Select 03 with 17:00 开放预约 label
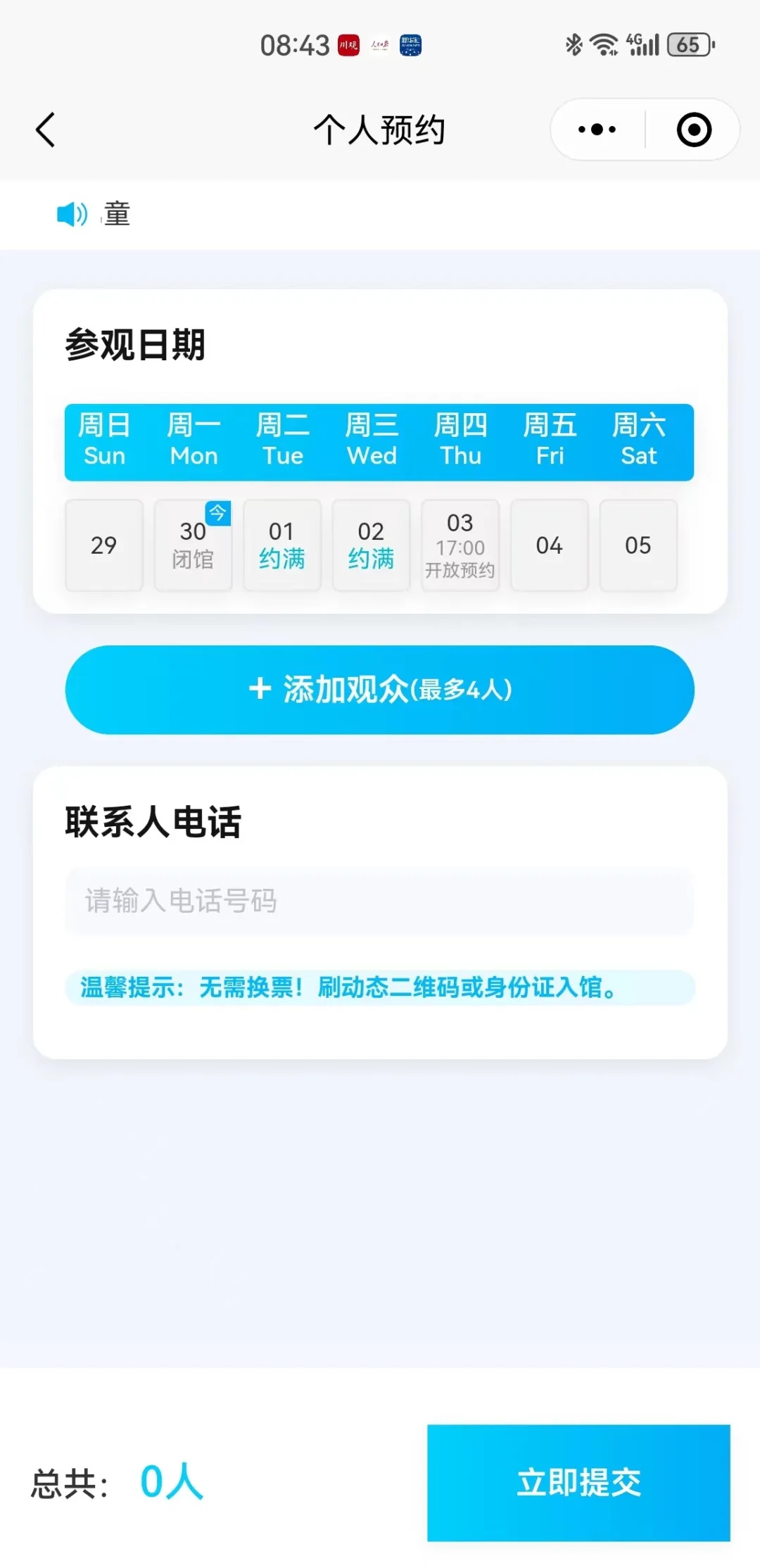The image size is (760, 1568). tap(461, 545)
